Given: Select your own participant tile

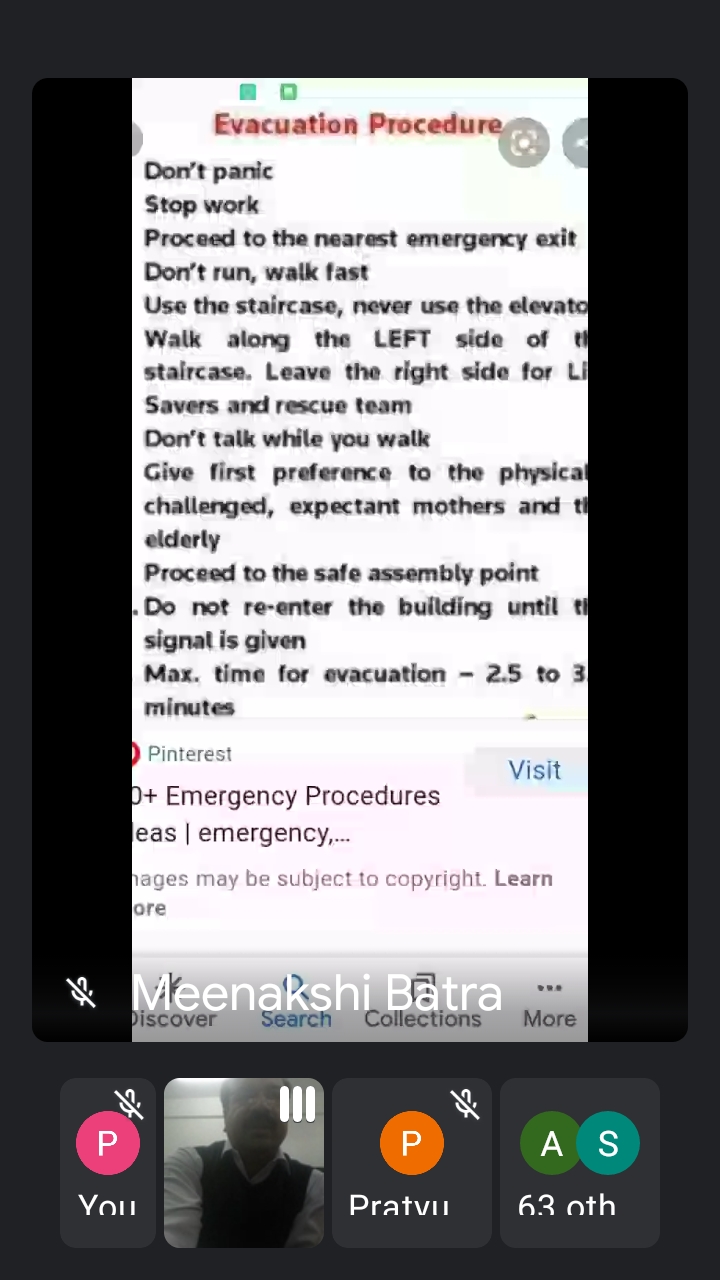Looking at the screenshot, I should [x=108, y=1162].
